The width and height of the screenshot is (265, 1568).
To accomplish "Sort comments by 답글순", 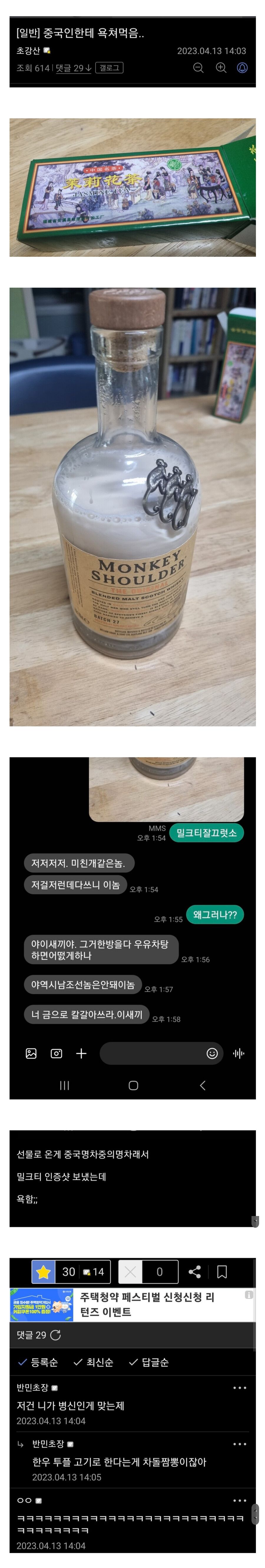I will pyautogui.click(x=149, y=1362).
